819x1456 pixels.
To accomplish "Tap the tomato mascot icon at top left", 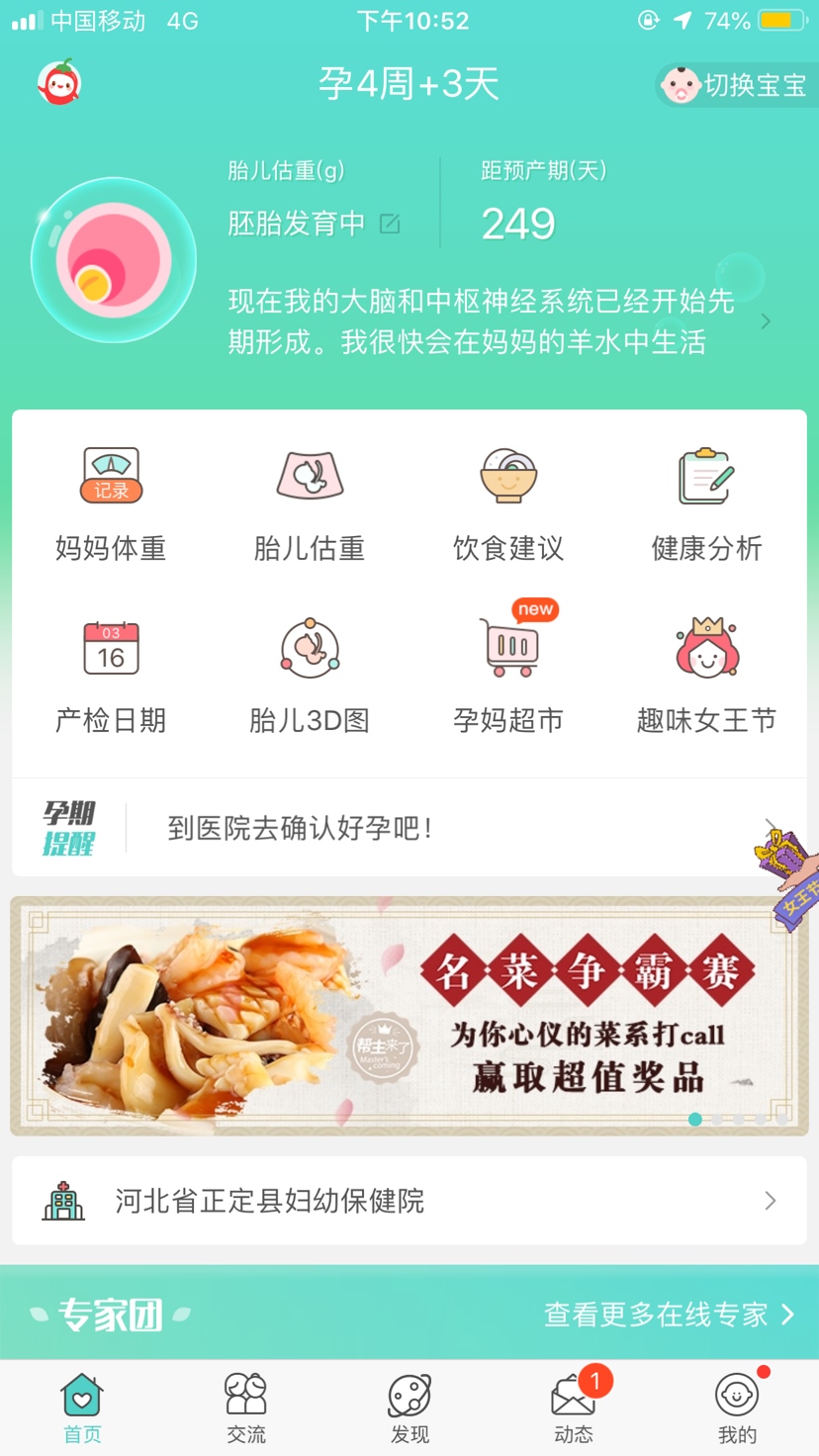I will point(59,83).
